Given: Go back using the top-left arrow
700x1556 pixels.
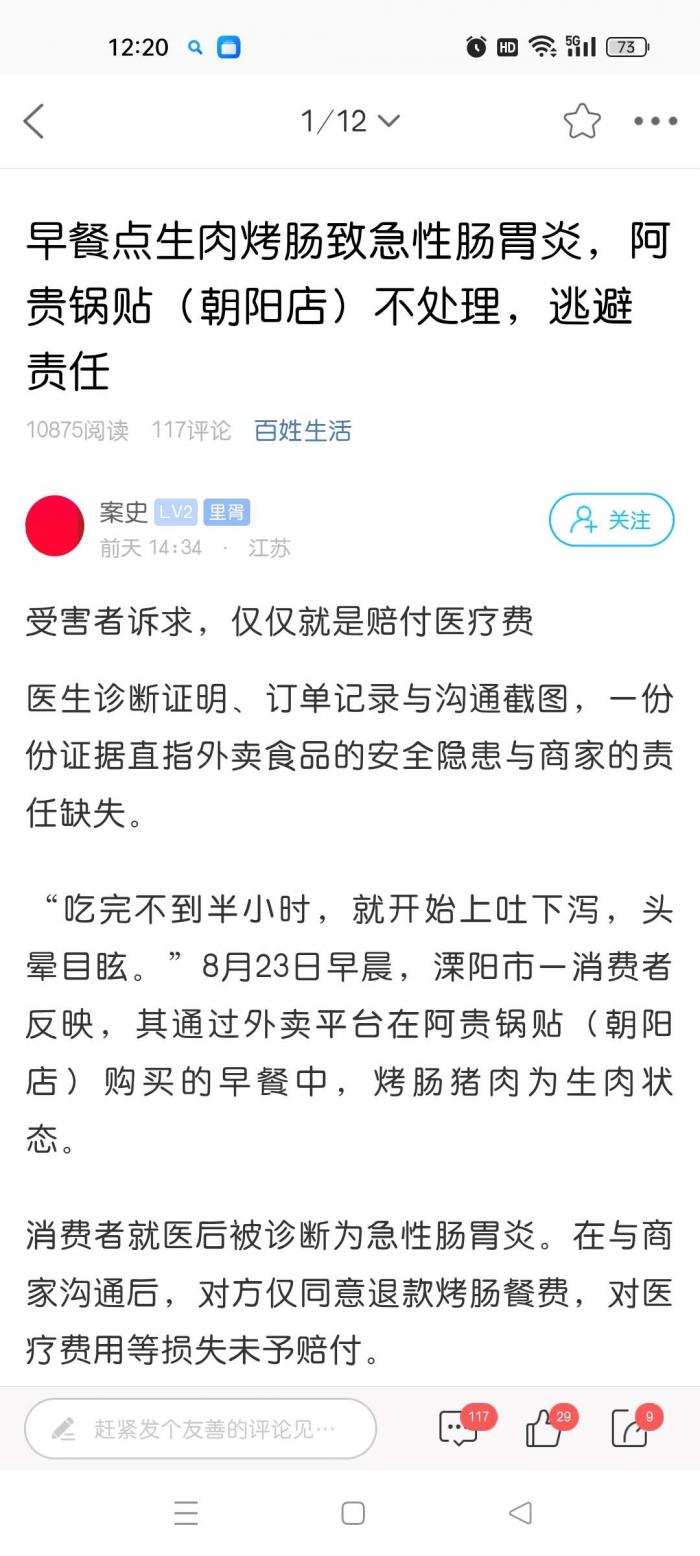Looking at the screenshot, I should point(34,122).
